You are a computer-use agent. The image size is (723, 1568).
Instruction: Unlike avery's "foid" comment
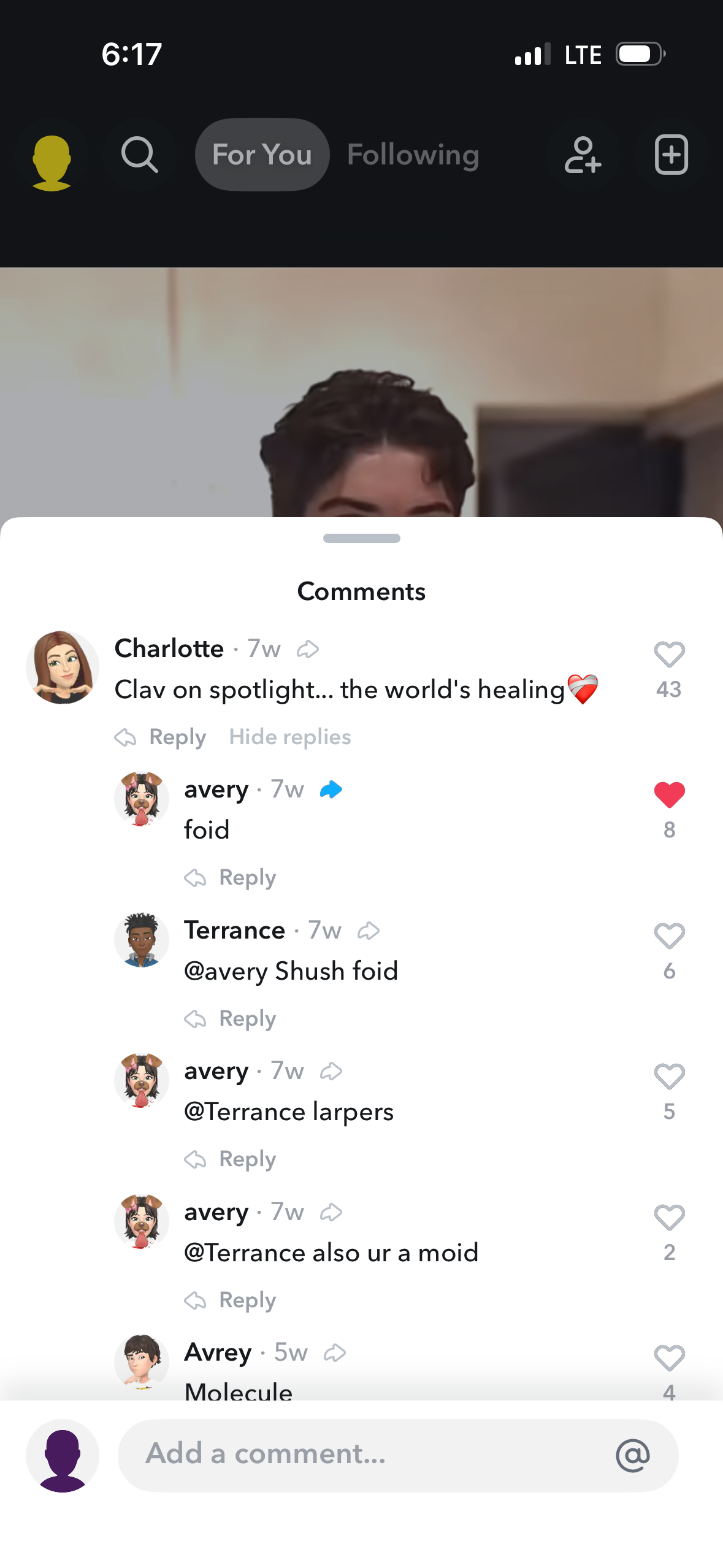coord(669,796)
